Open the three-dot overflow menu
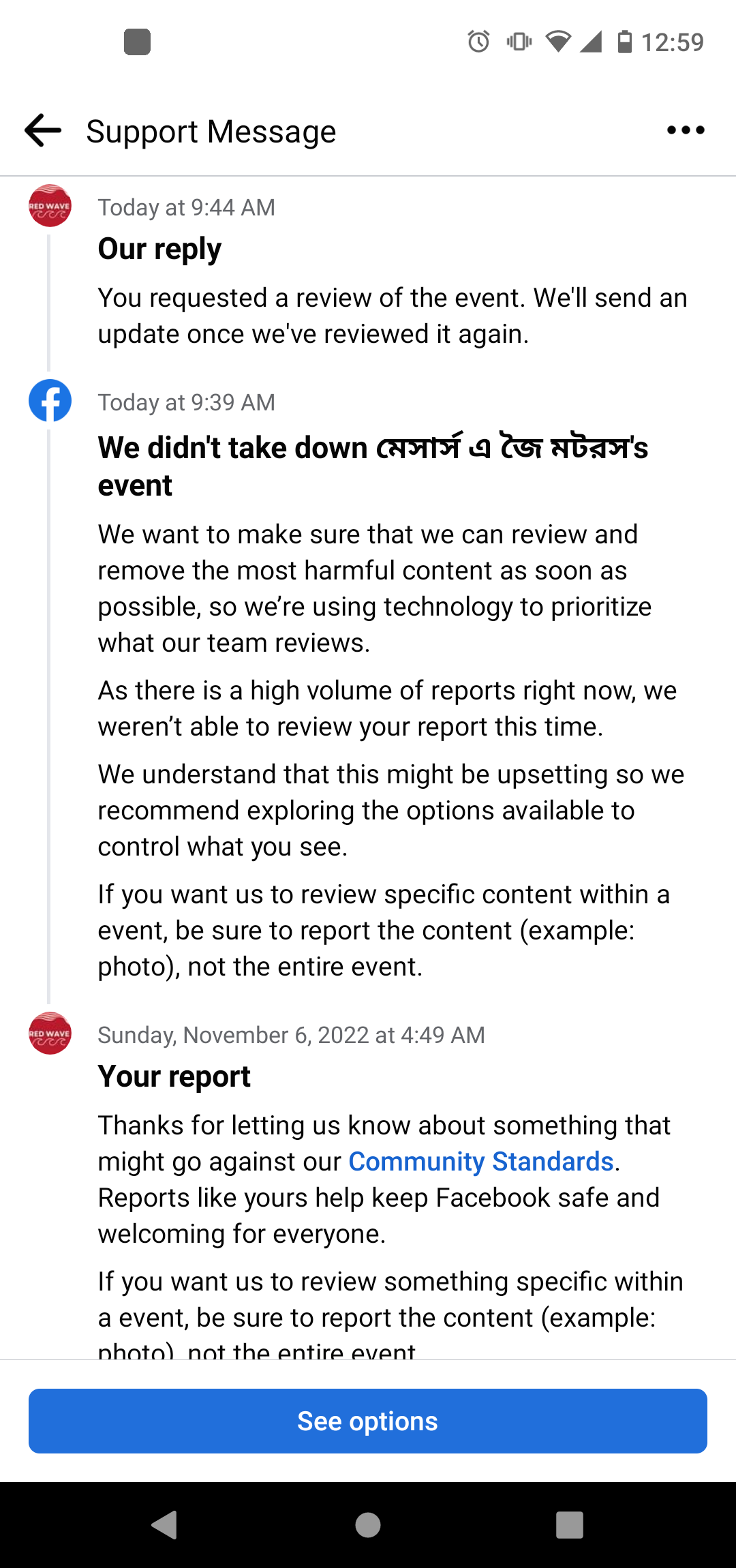The image size is (736, 1568). [x=686, y=130]
